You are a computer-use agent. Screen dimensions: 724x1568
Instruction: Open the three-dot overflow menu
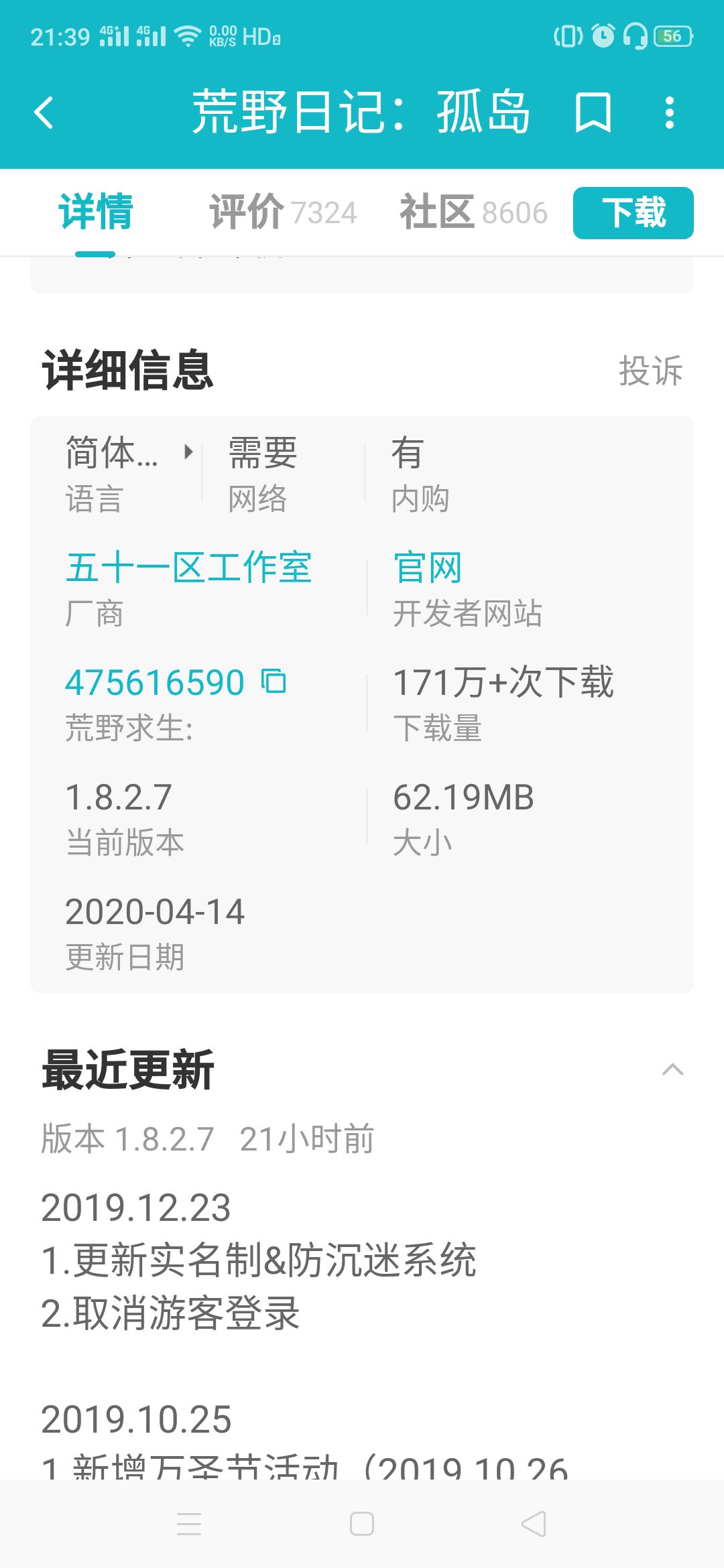[669, 113]
